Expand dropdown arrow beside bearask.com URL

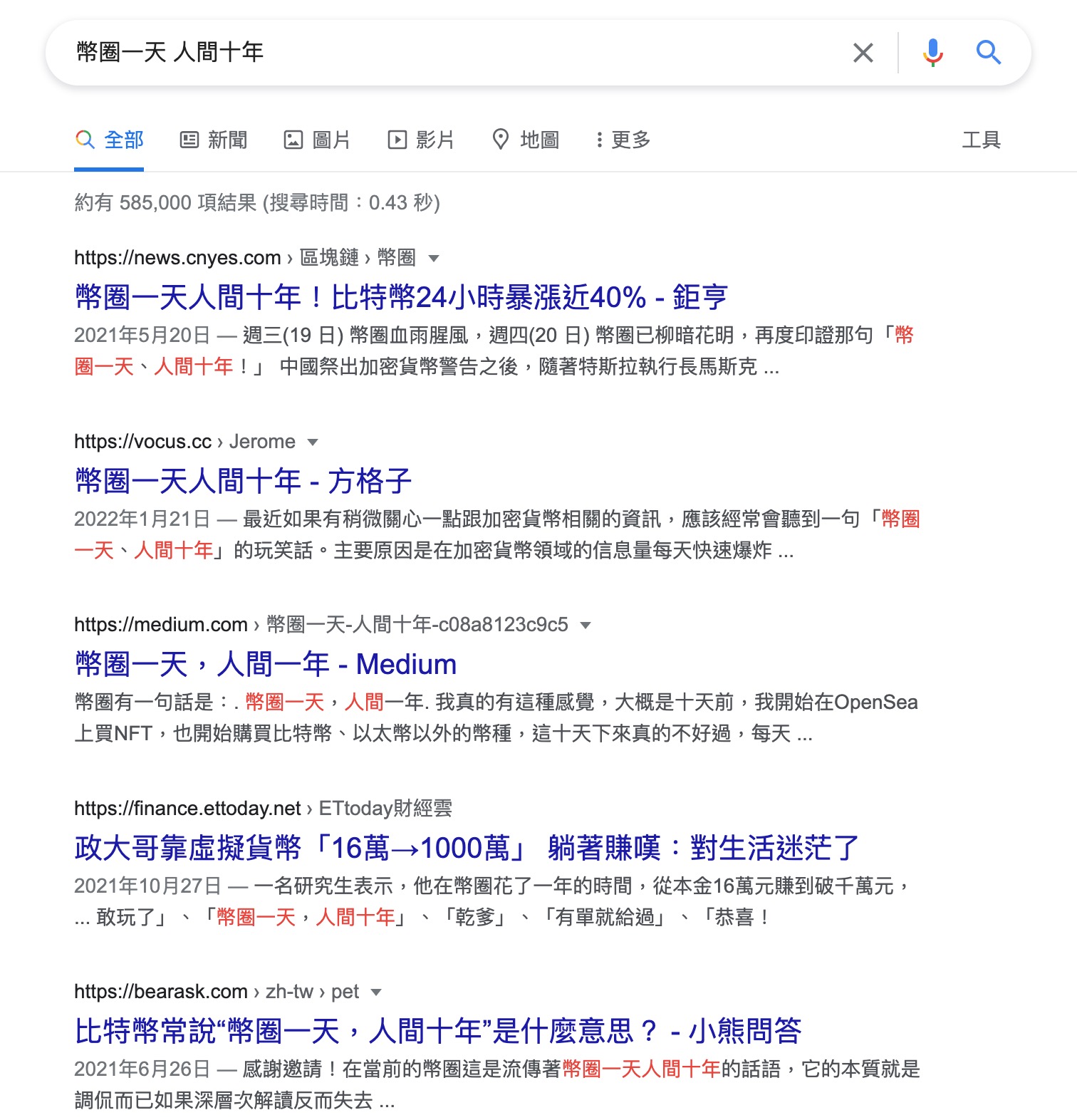click(377, 992)
